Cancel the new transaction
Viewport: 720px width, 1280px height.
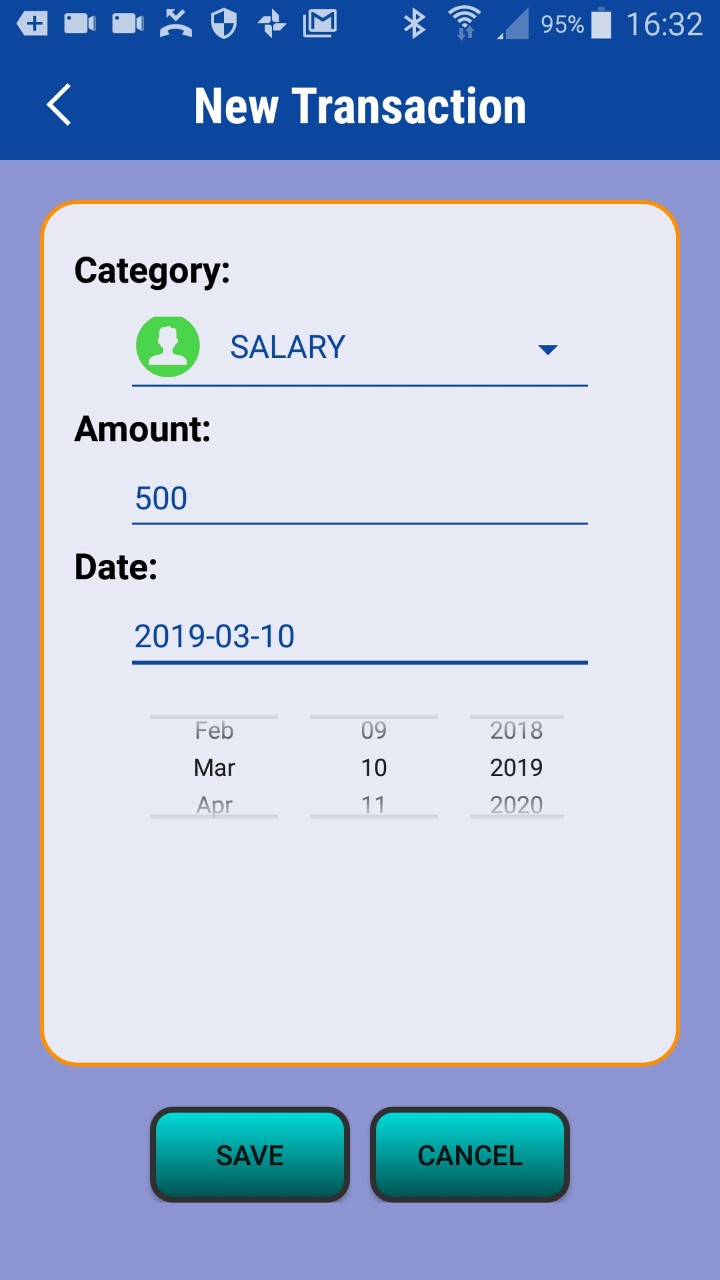470,1155
